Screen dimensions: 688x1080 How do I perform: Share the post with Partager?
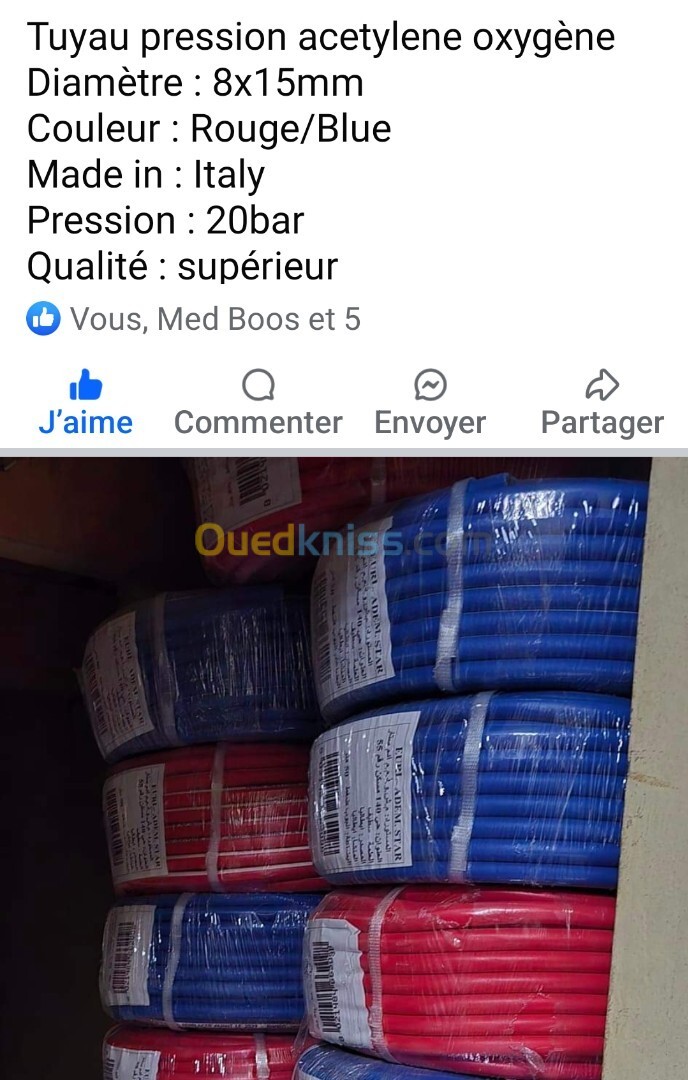click(602, 403)
